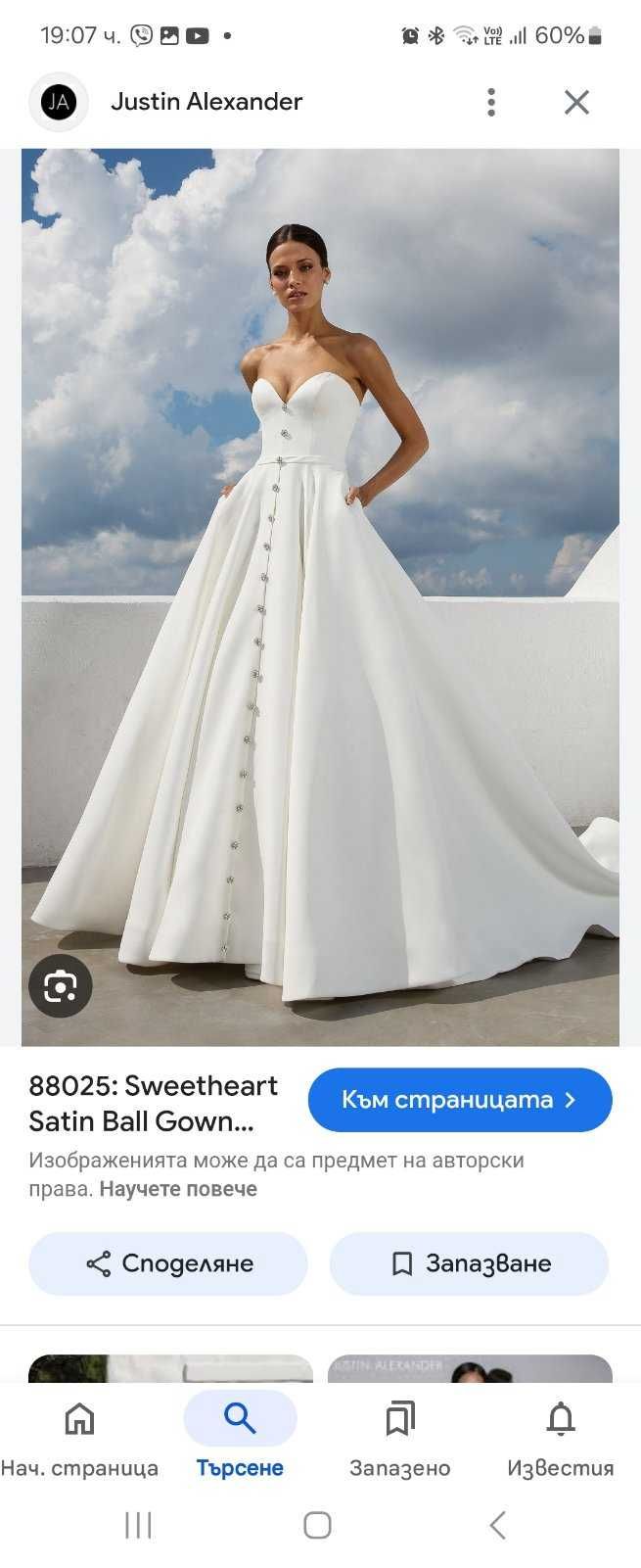
Task: Share the image with "Споделяне"
Action: coord(168,1263)
